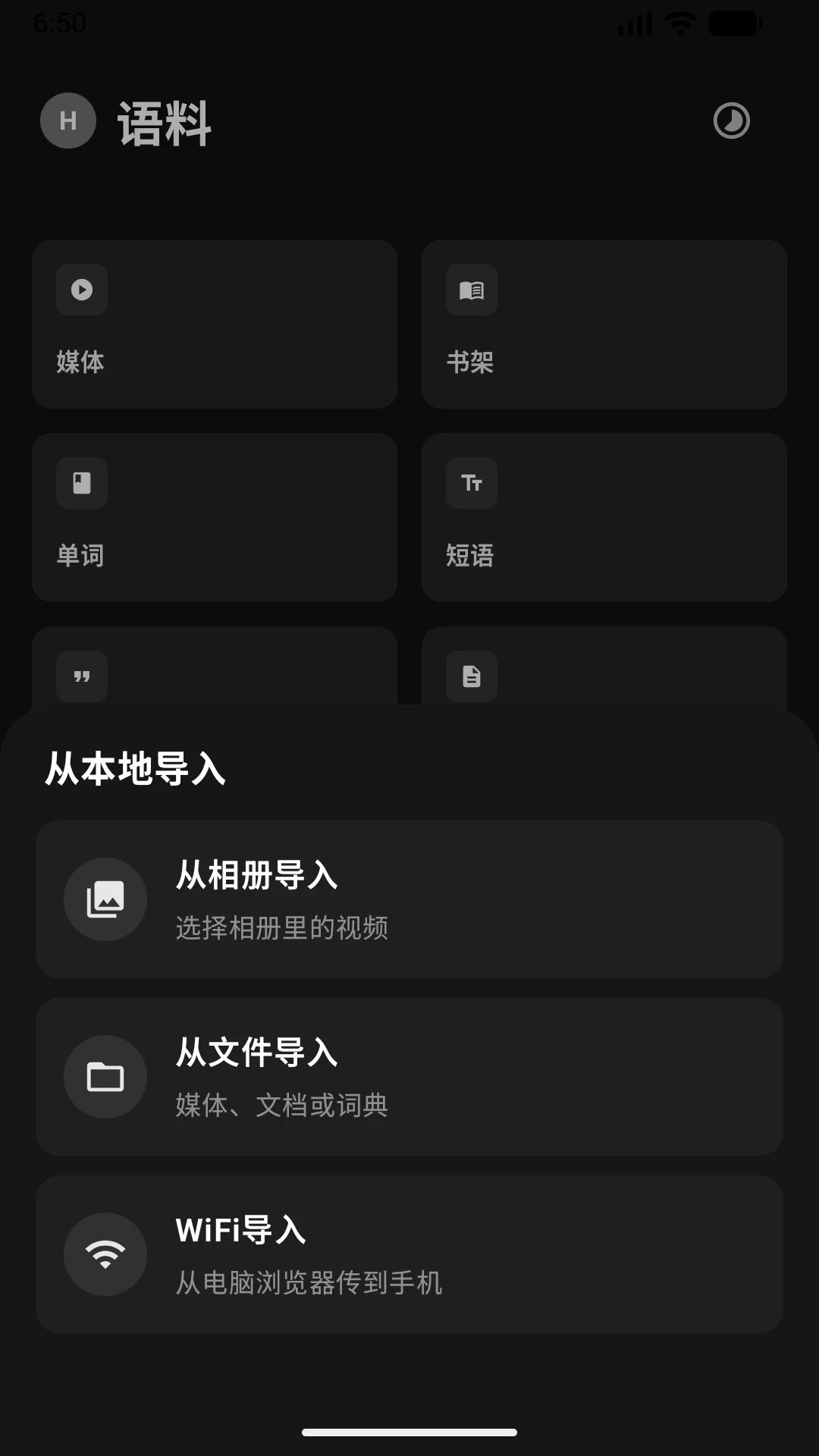The height and width of the screenshot is (1456, 819).
Task: Open the 书架 bookshelf card
Action: 604,325
